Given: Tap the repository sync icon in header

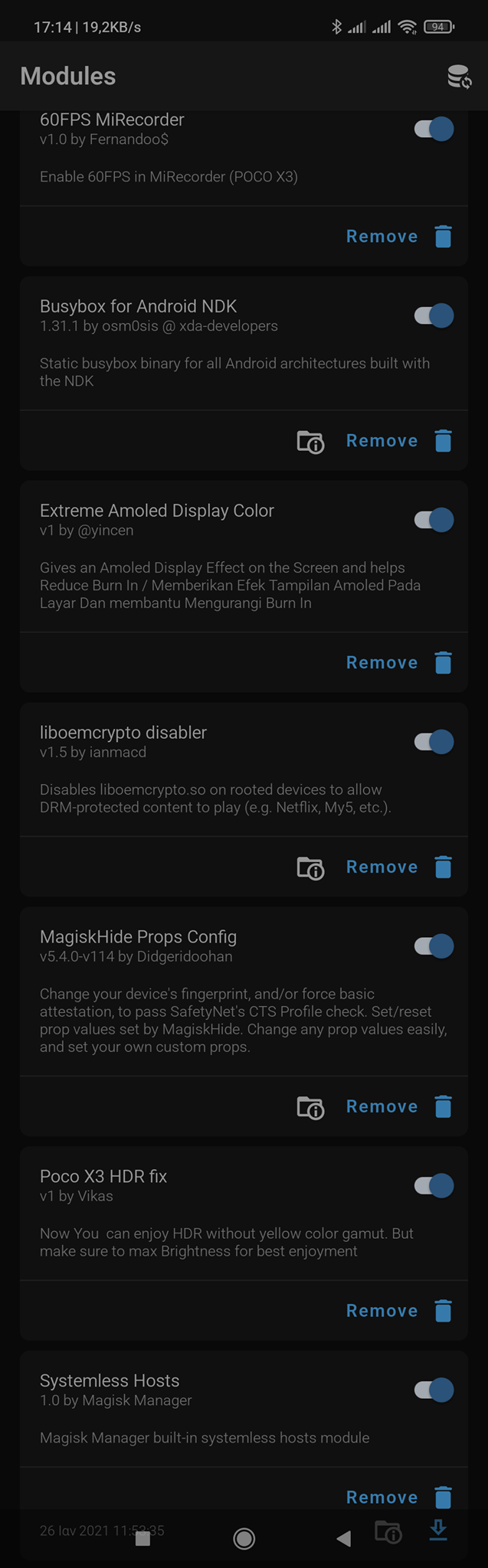Looking at the screenshot, I should coord(459,77).
